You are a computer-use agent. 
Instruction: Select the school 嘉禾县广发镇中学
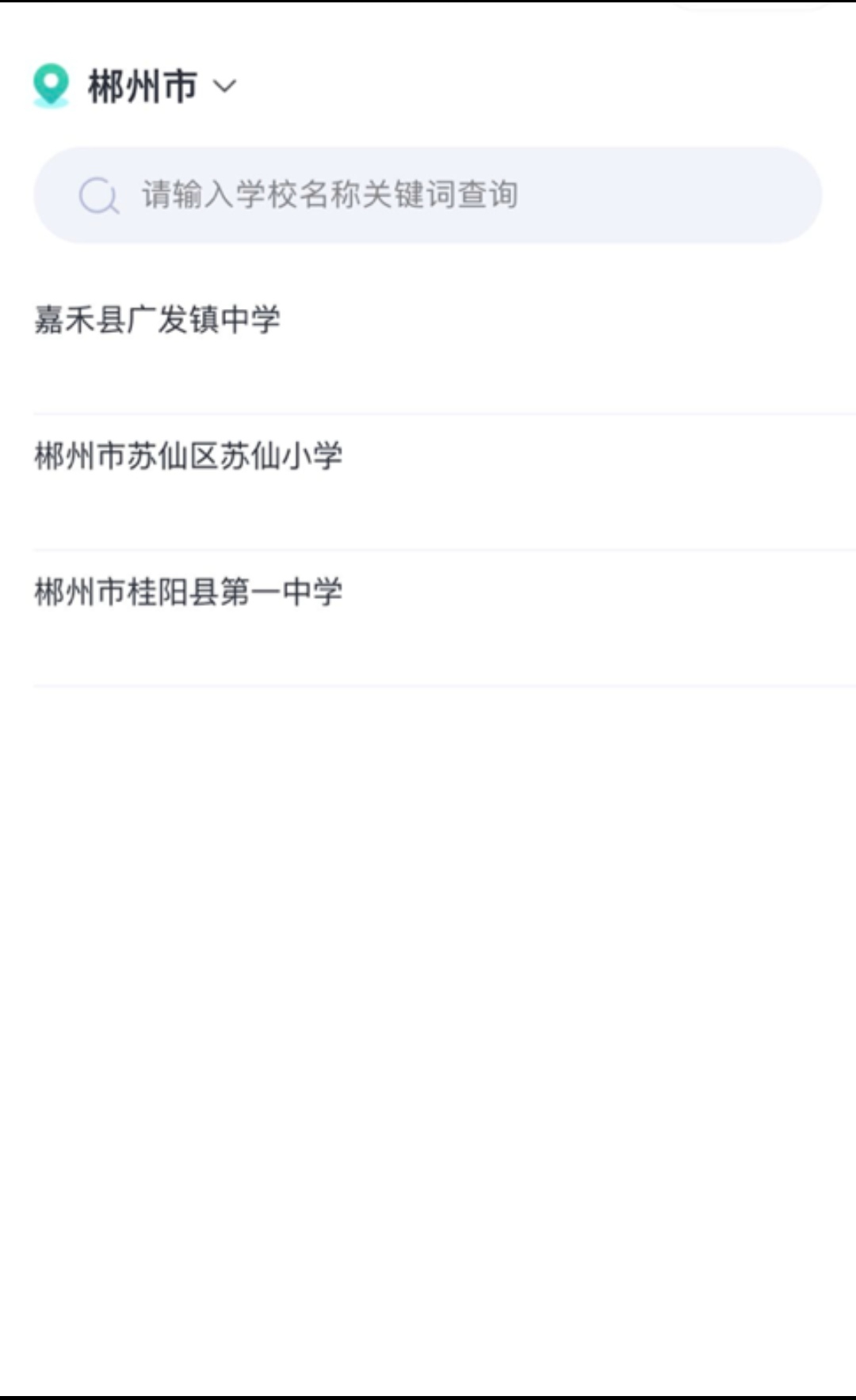click(x=158, y=319)
